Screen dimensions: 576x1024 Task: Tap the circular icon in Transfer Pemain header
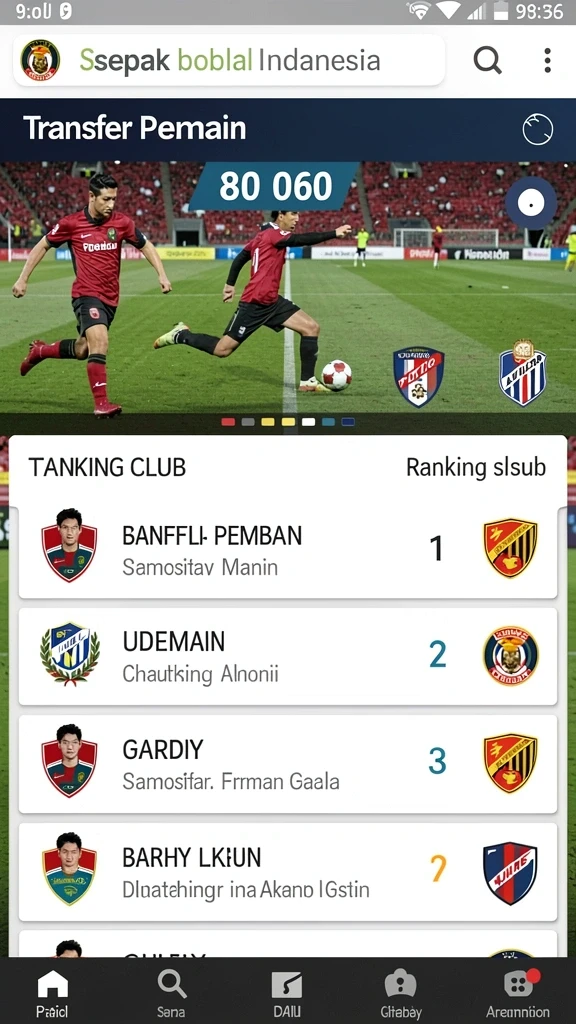pyautogui.click(x=537, y=129)
